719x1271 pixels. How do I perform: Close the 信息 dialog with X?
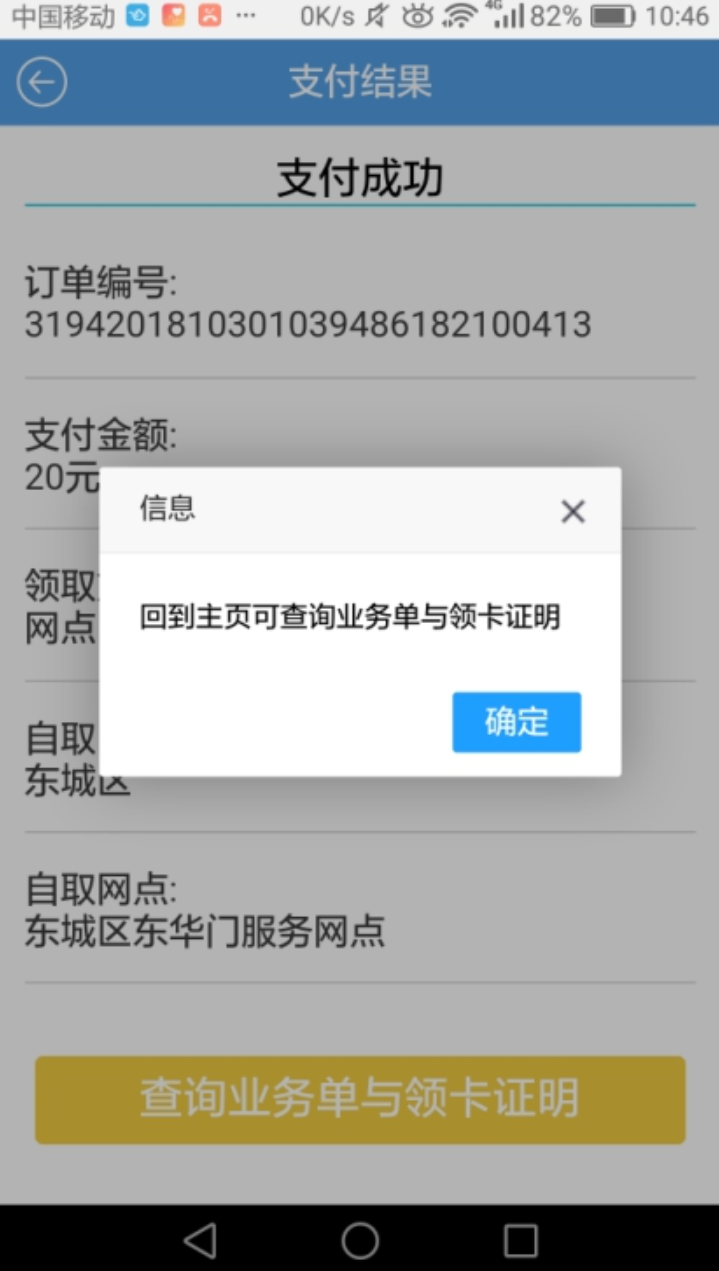tap(573, 512)
